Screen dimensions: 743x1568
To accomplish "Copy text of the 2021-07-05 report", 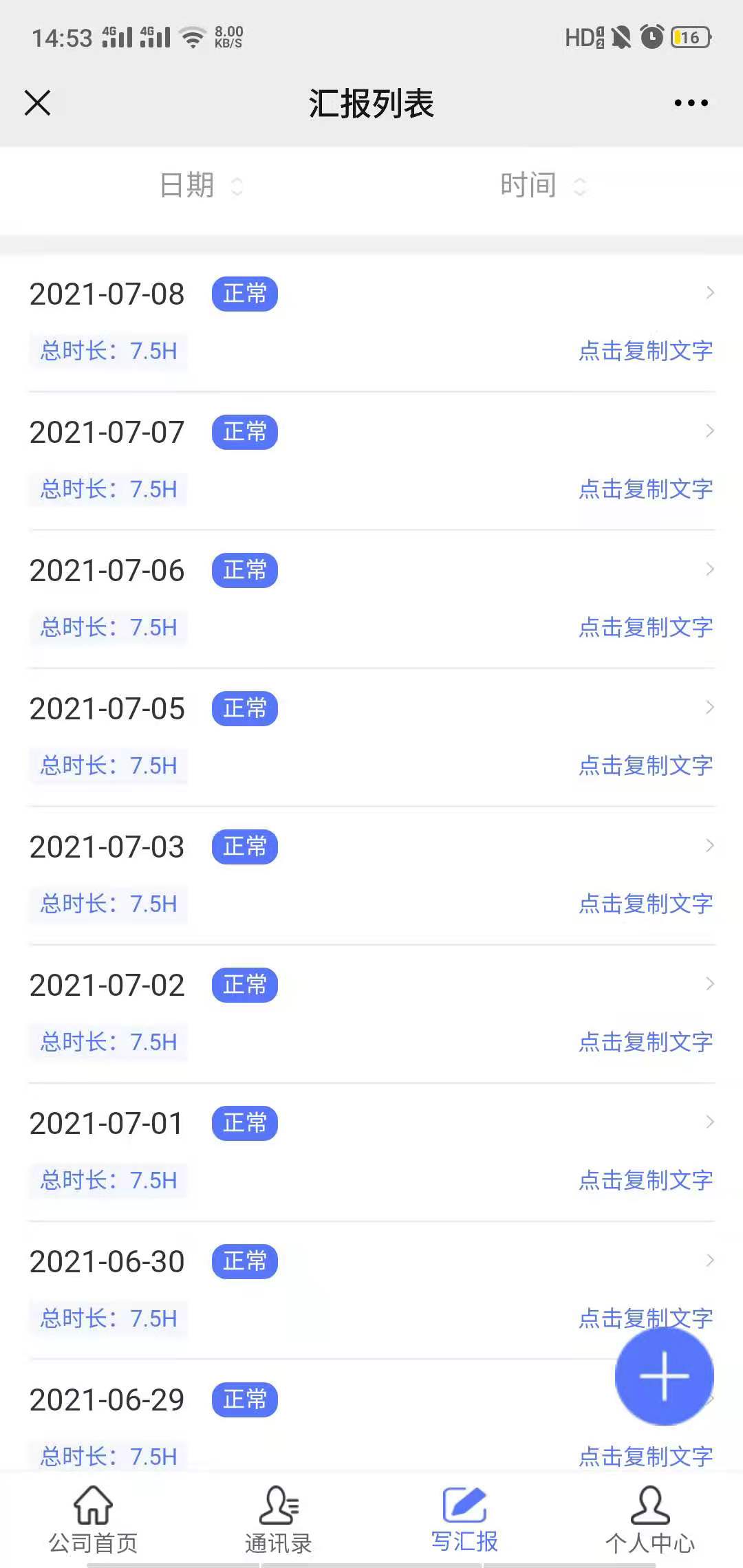I will pos(645,765).
